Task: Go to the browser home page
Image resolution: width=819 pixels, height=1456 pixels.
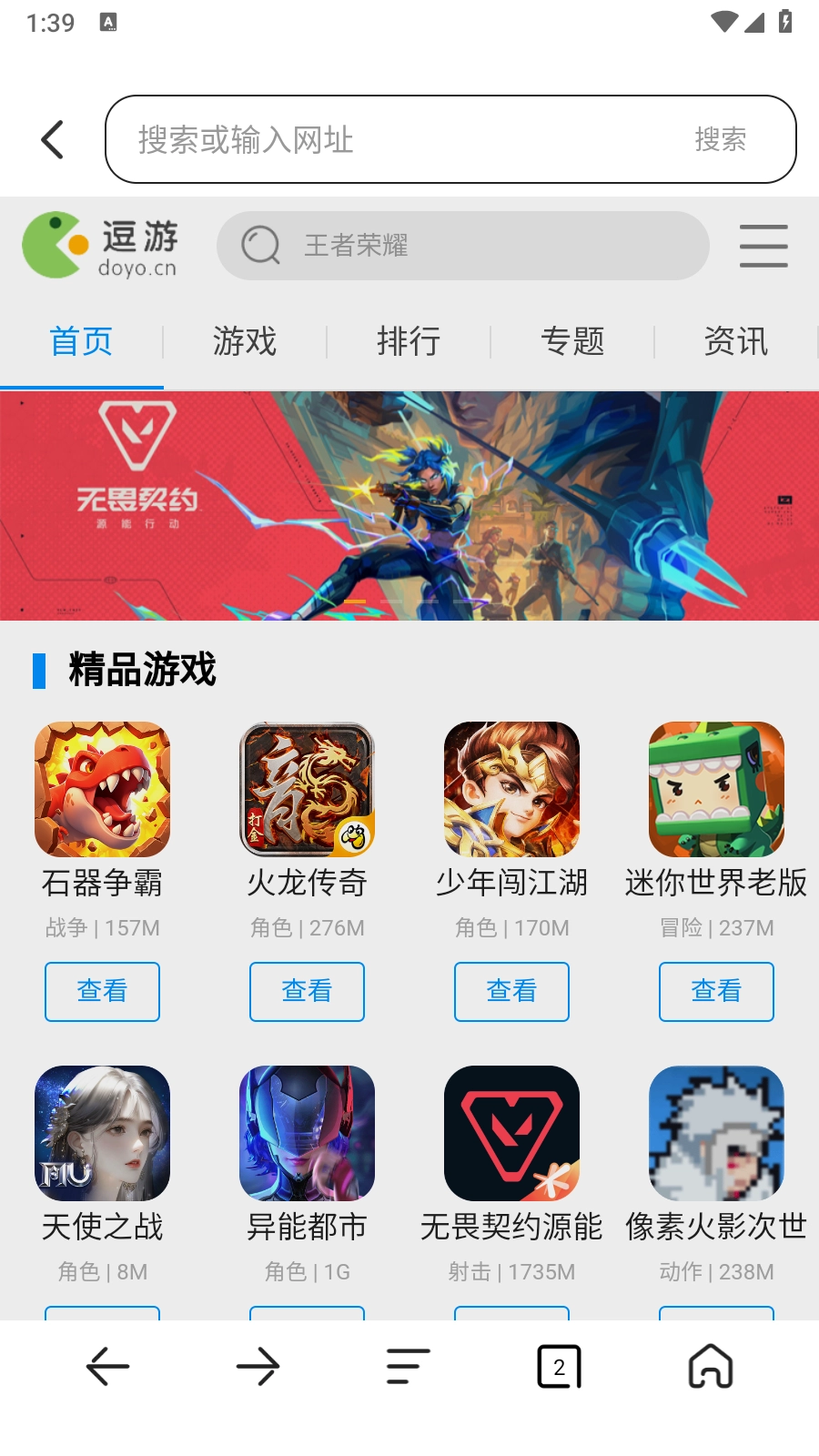Action: (x=710, y=1366)
